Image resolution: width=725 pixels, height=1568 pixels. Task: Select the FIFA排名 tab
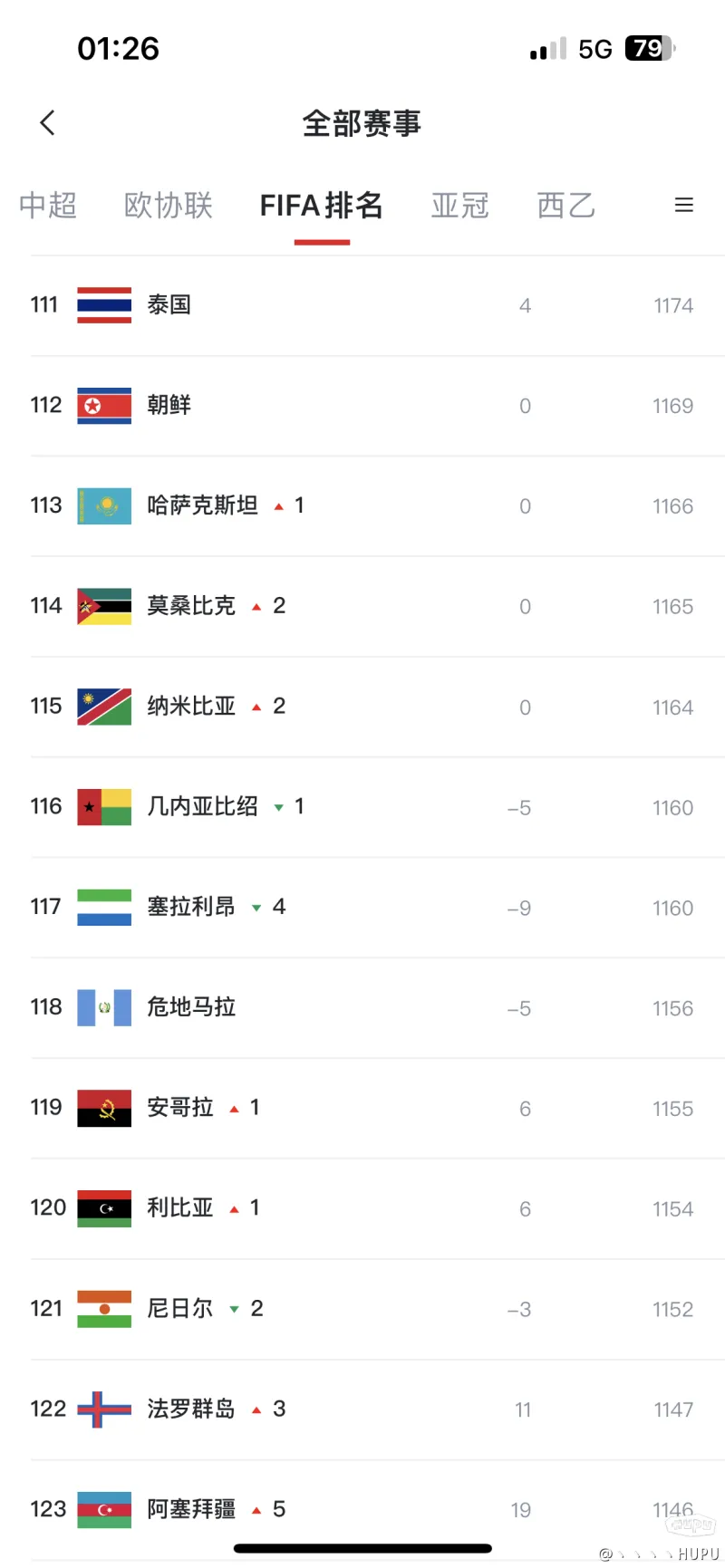(322, 206)
